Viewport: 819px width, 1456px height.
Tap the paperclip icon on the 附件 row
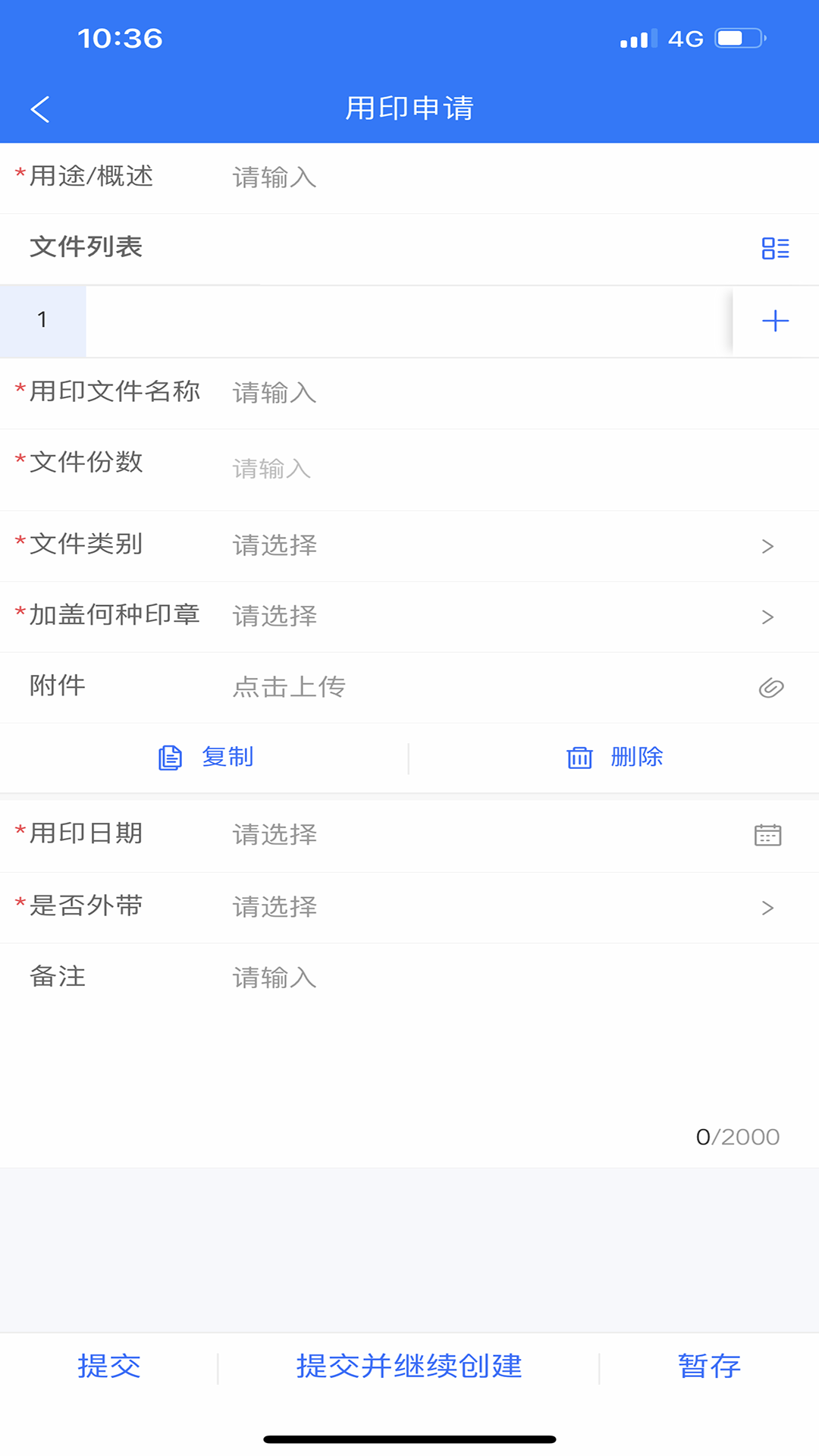click(771, 687)
